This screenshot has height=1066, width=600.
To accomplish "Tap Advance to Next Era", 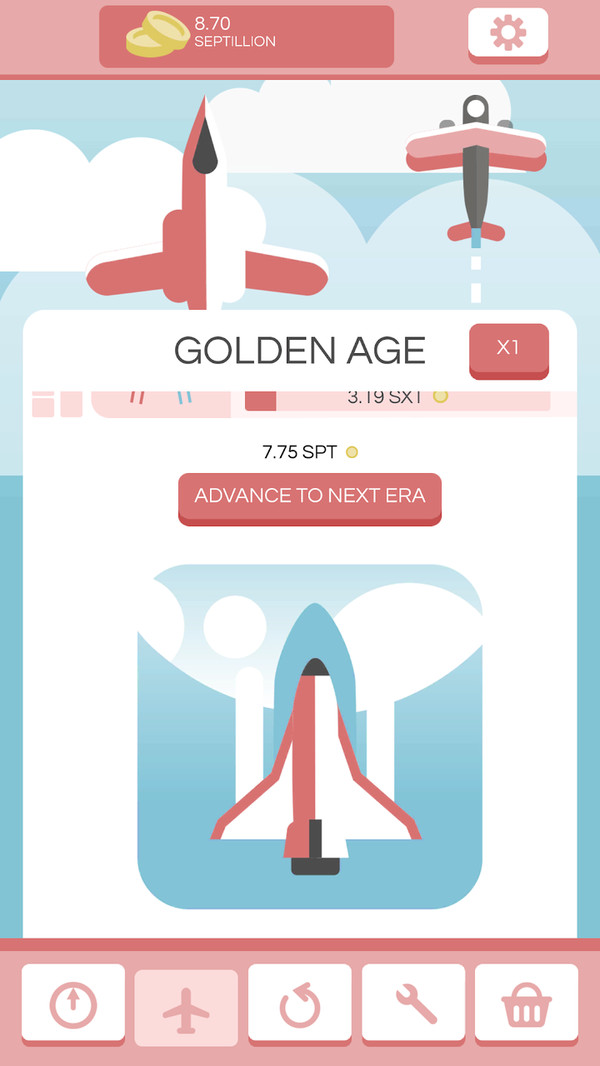I will pyautogui.click(x=309, y=496).
